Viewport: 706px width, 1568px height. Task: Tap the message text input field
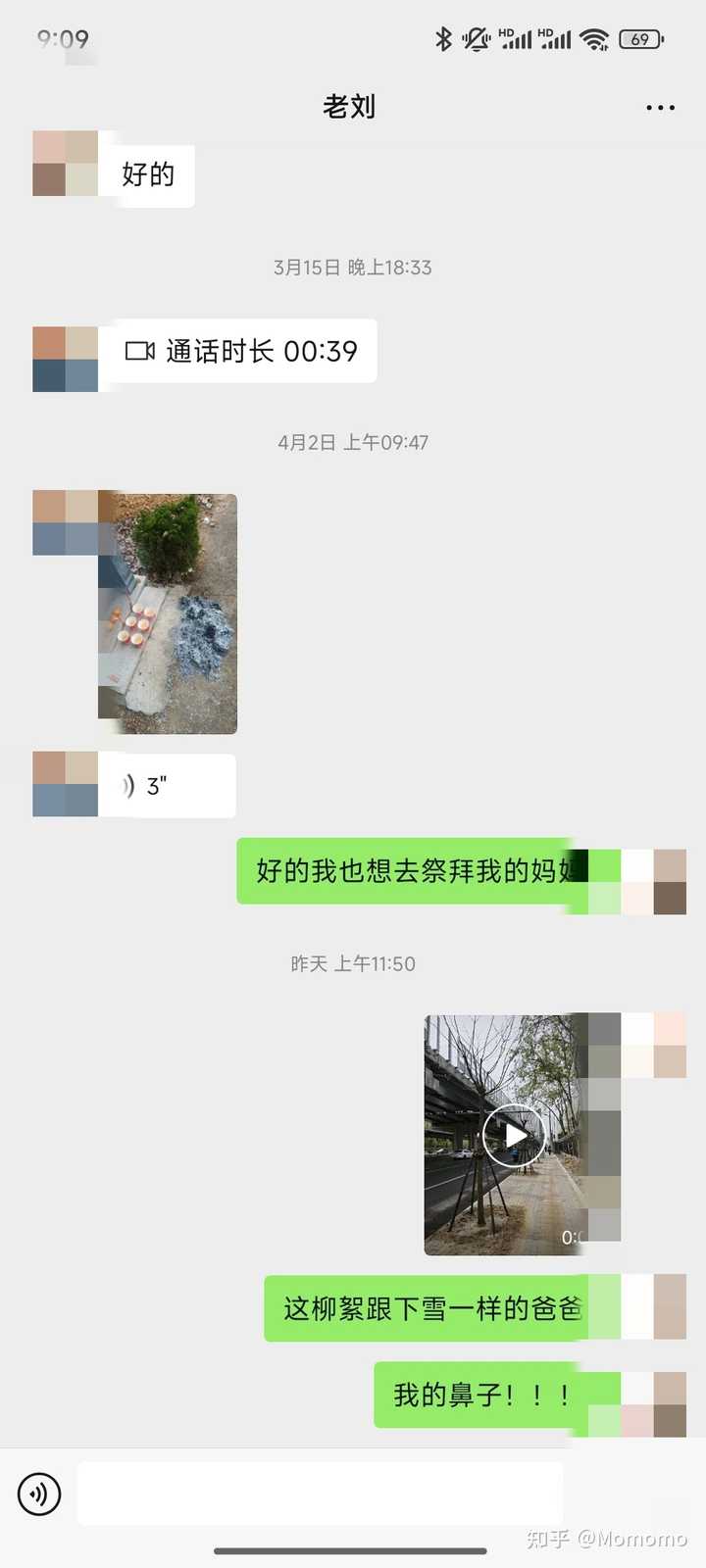click(x=321, y=1494)
